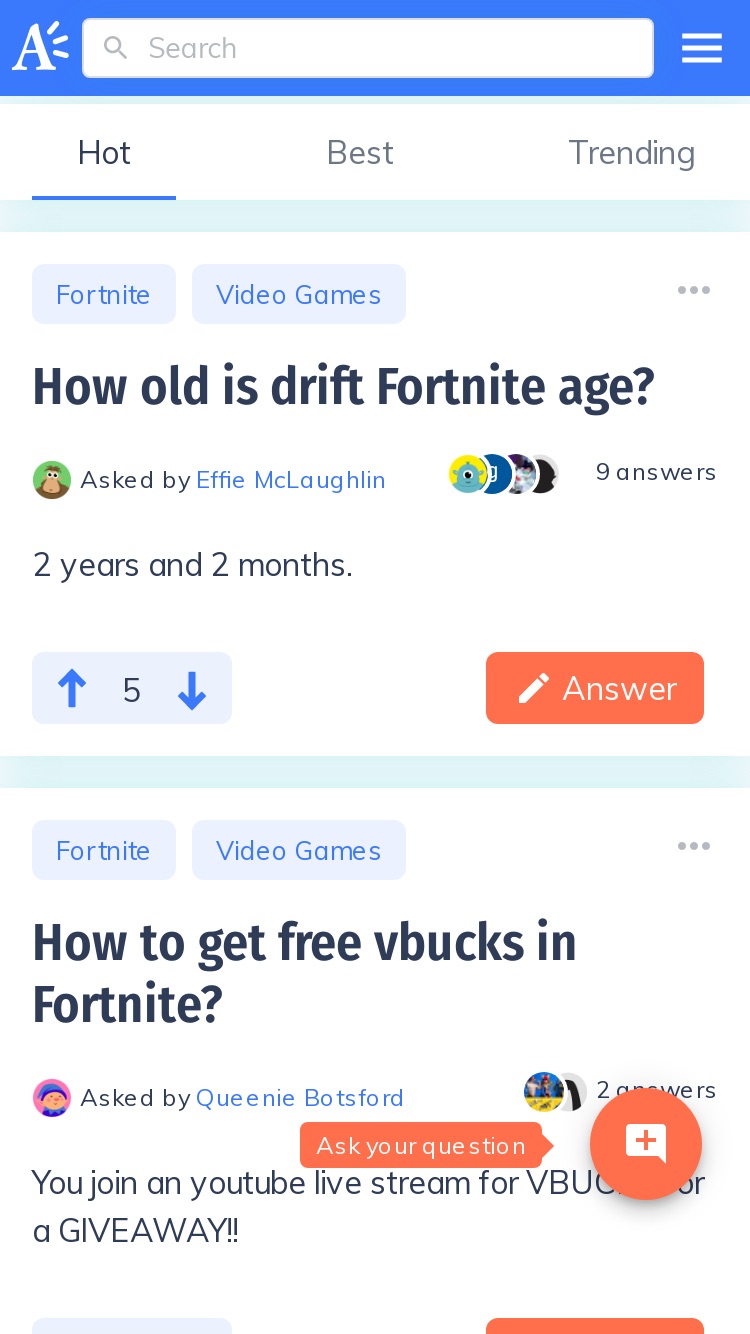View Queenie Botsford's profile
Image resolution: width=750 pixels, height=1334 pixels.
pyautogui.click(x=300, y=1098)
